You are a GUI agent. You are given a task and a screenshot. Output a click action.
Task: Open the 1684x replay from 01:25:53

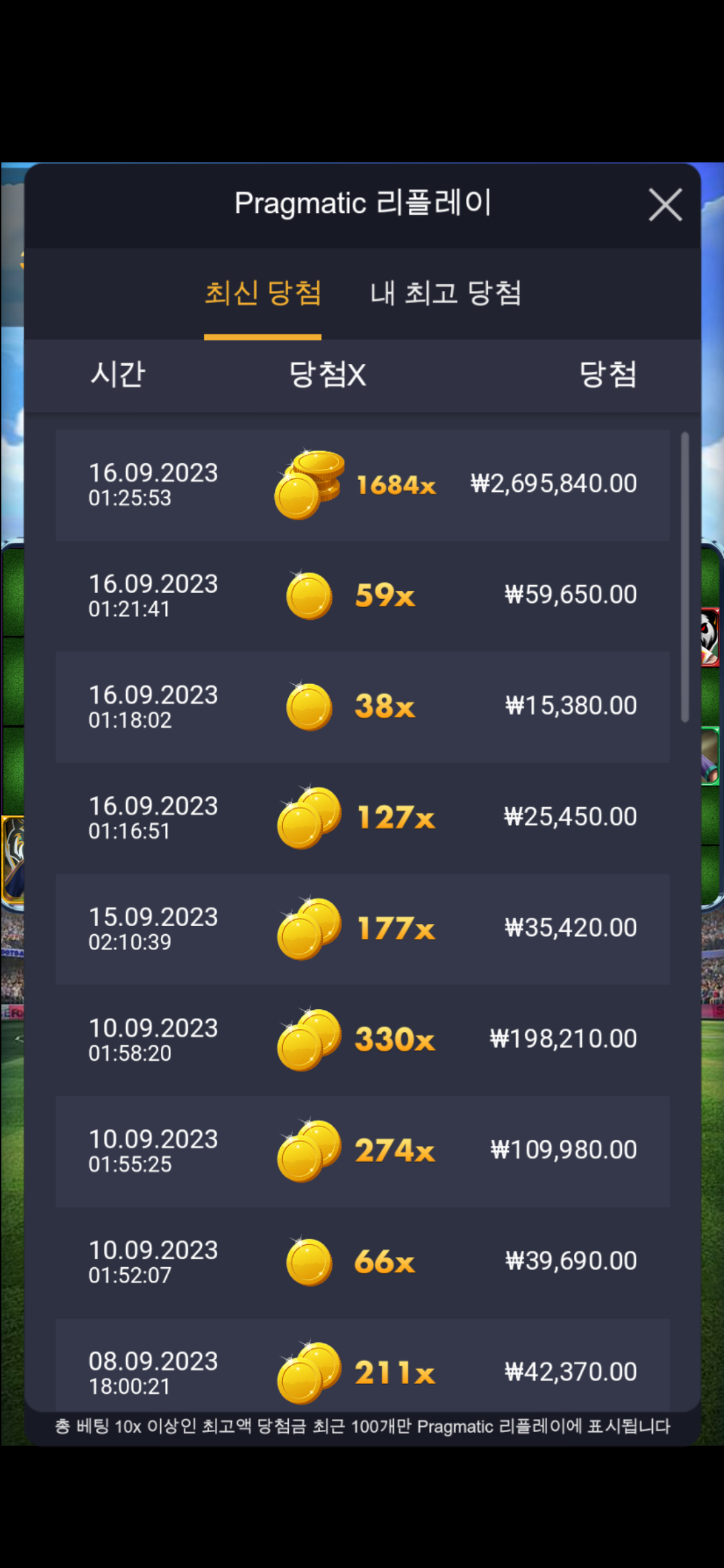363,485
